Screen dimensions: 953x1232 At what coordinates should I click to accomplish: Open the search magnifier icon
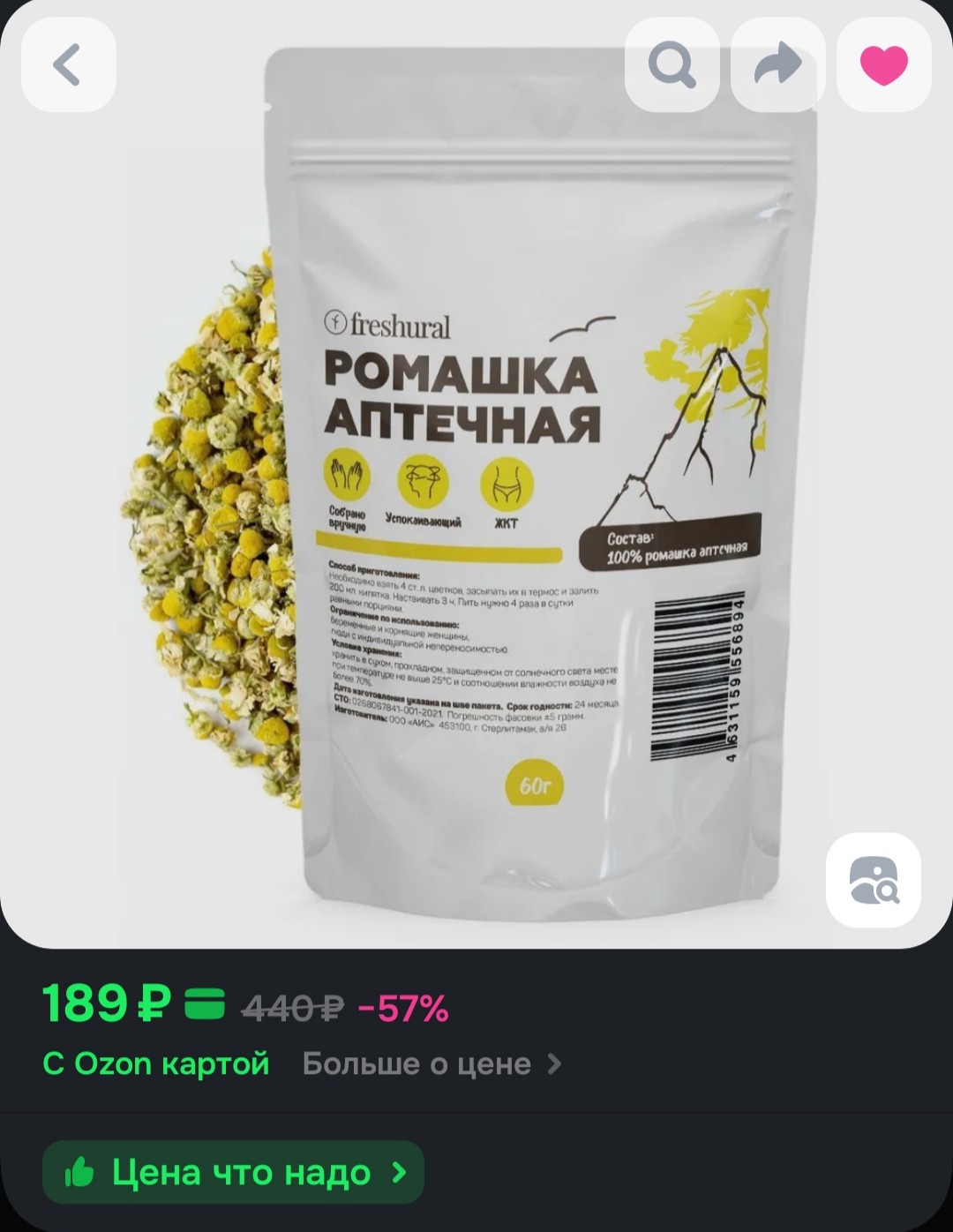pos(672,65)
